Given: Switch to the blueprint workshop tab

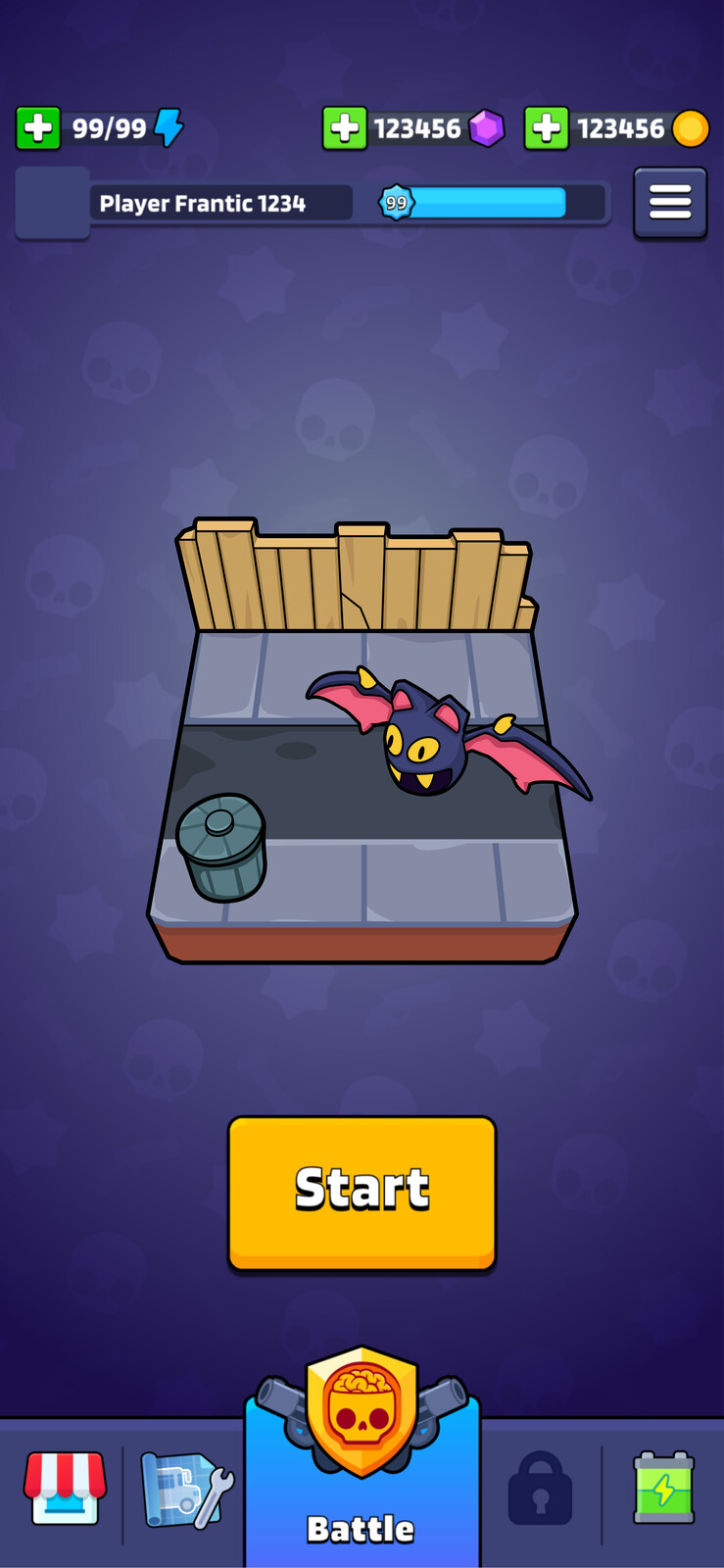Looking at the screenshot, I should click(x=186, y=1490).
